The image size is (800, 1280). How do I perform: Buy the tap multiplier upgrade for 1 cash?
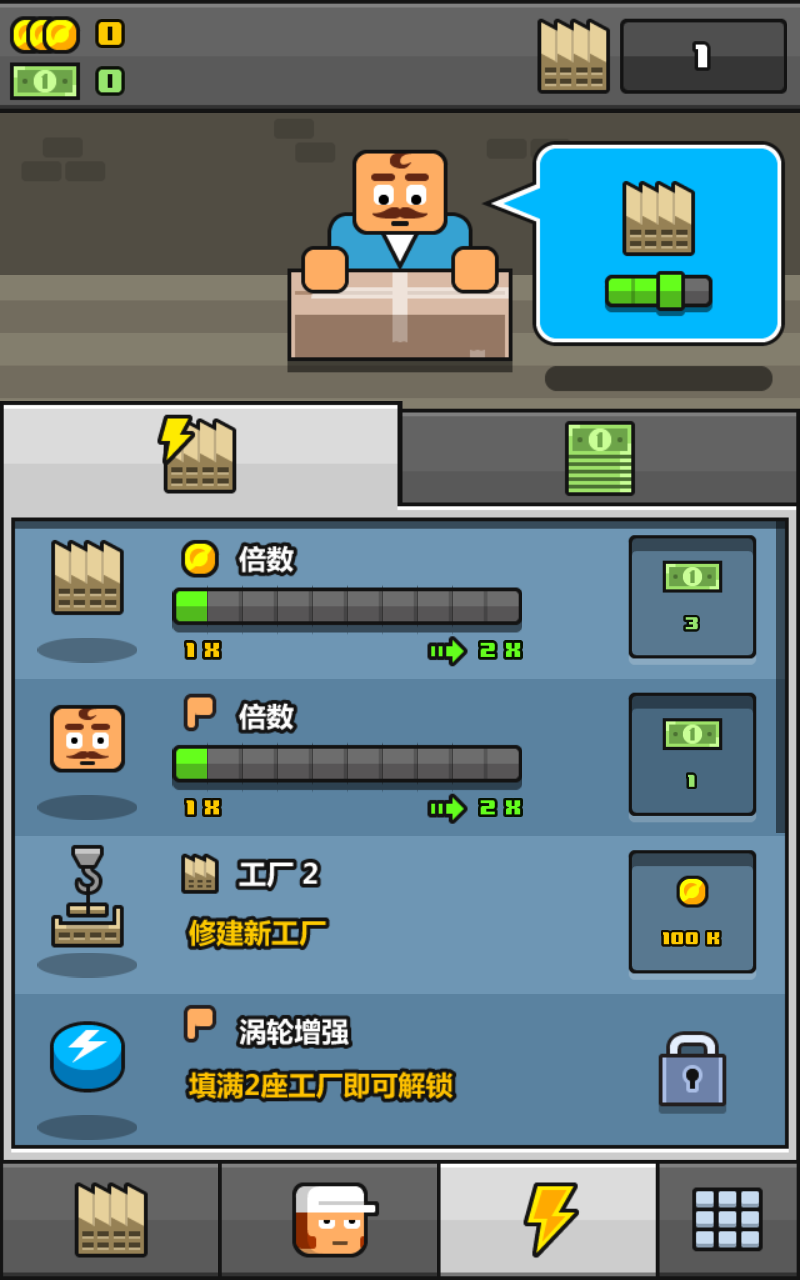click(x=692, y=754)
